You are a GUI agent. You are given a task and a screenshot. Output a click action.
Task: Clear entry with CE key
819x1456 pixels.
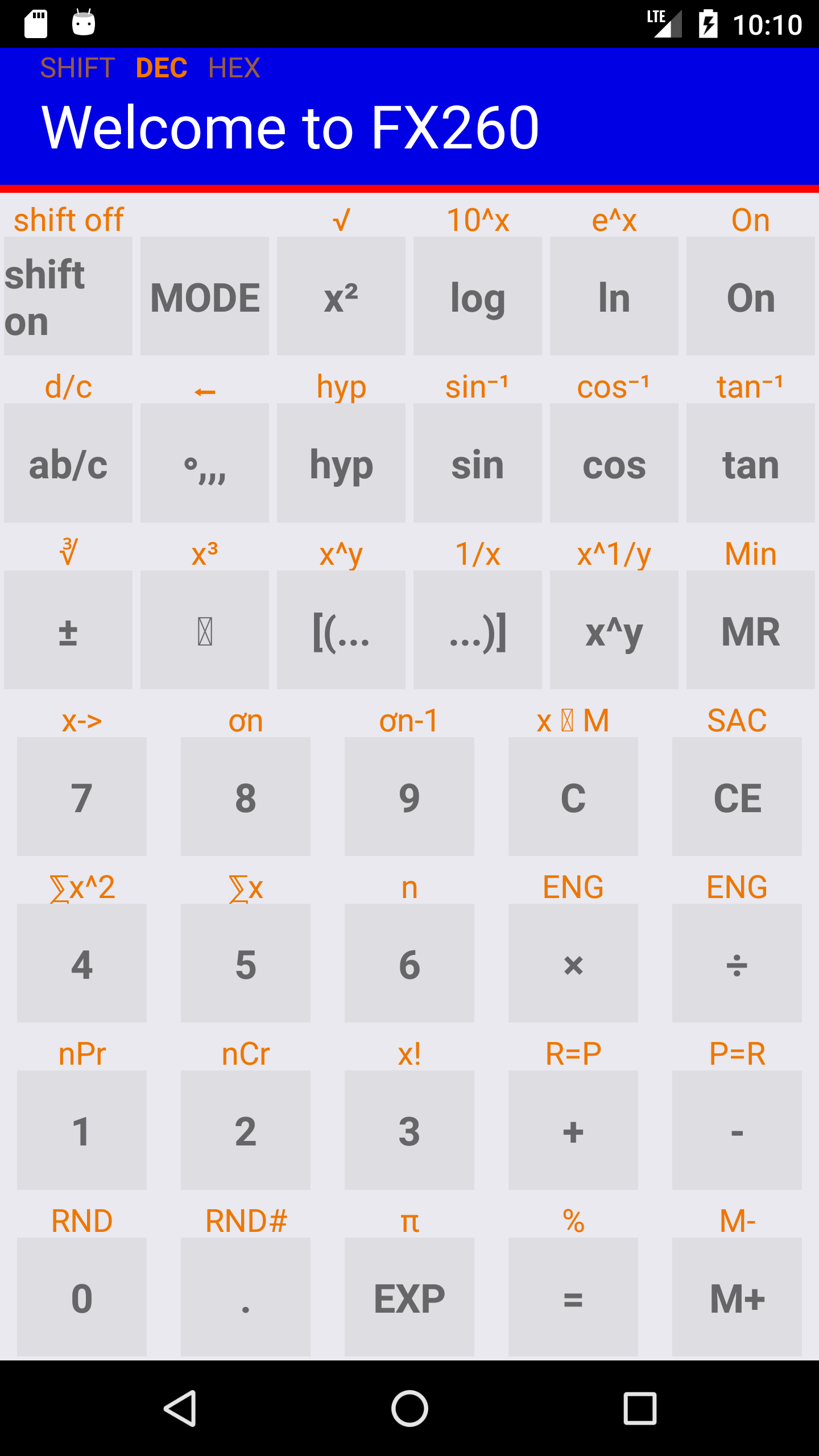point(737,797)
